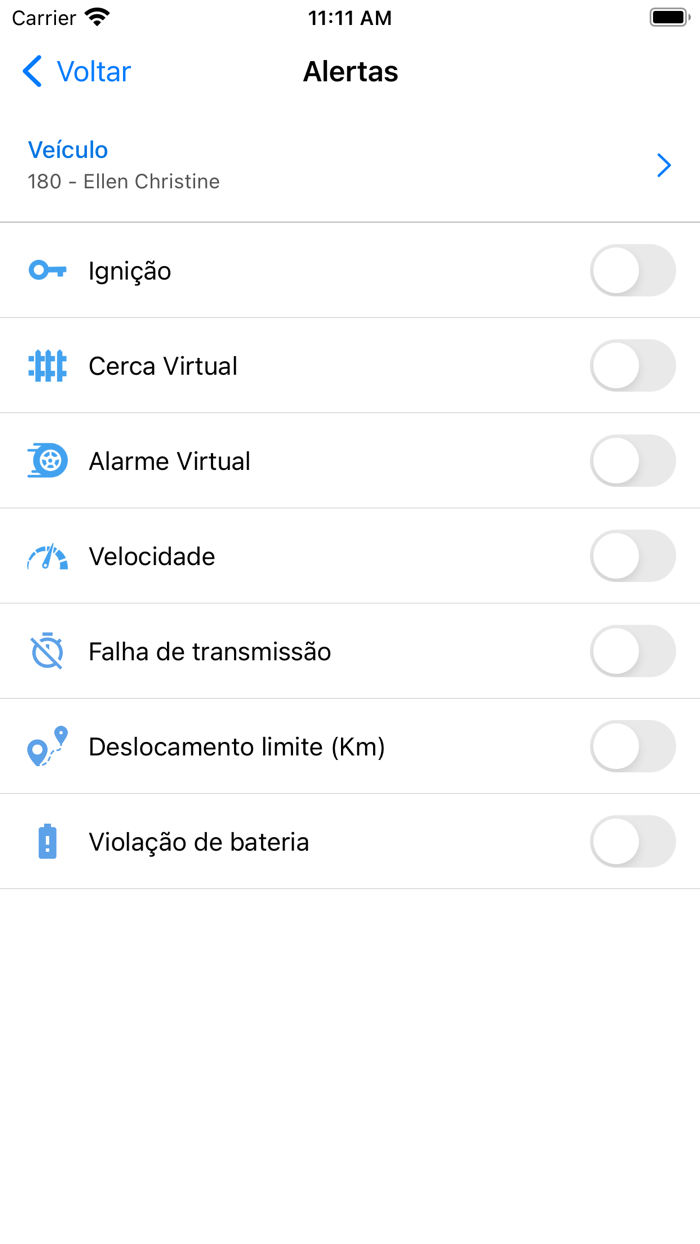Enable the Ignição alert switch
This screenshot has width=700, height=1244.
(632, 271)
